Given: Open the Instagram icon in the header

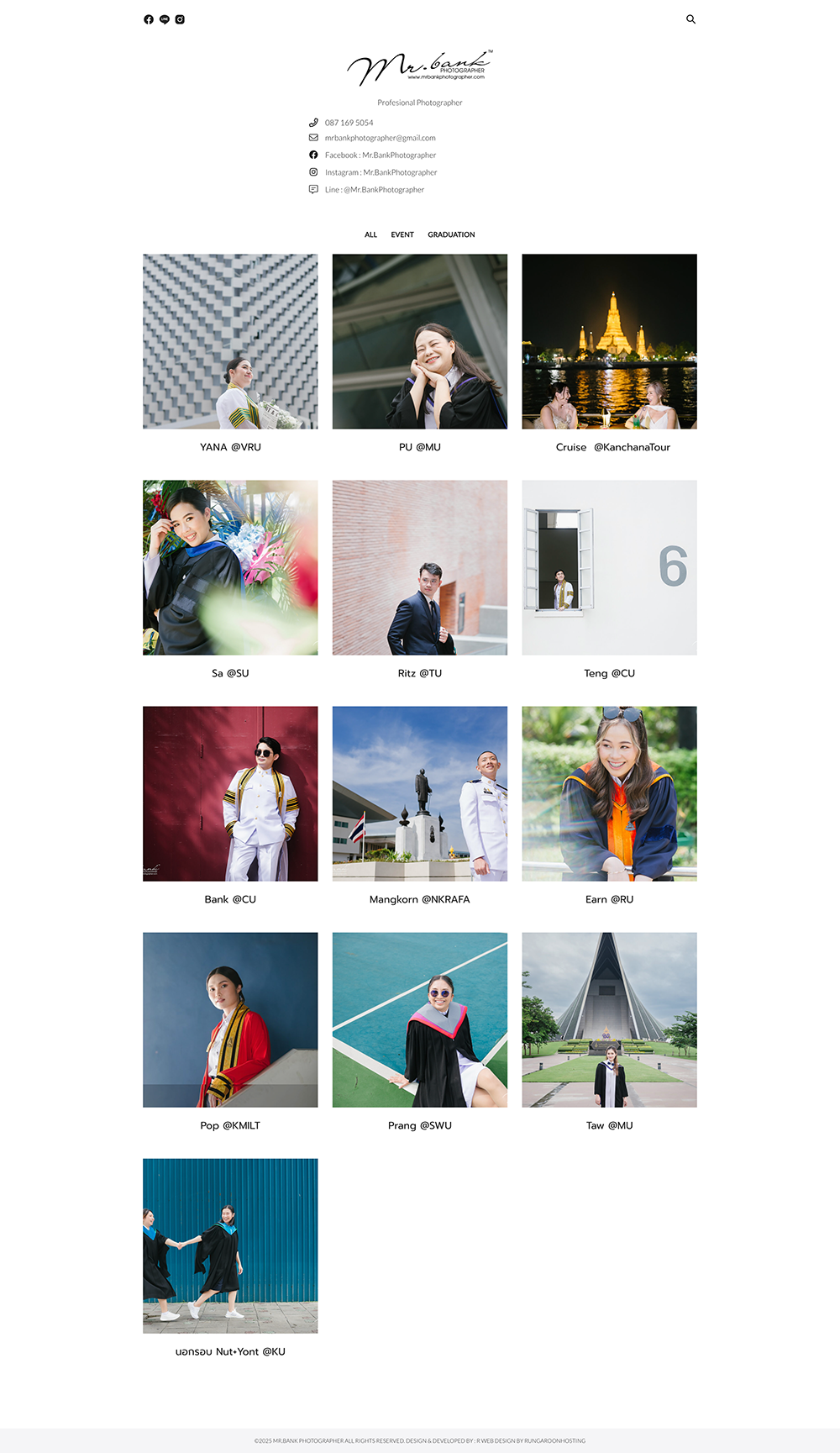Looking at the screenshot, I should 180,19.
